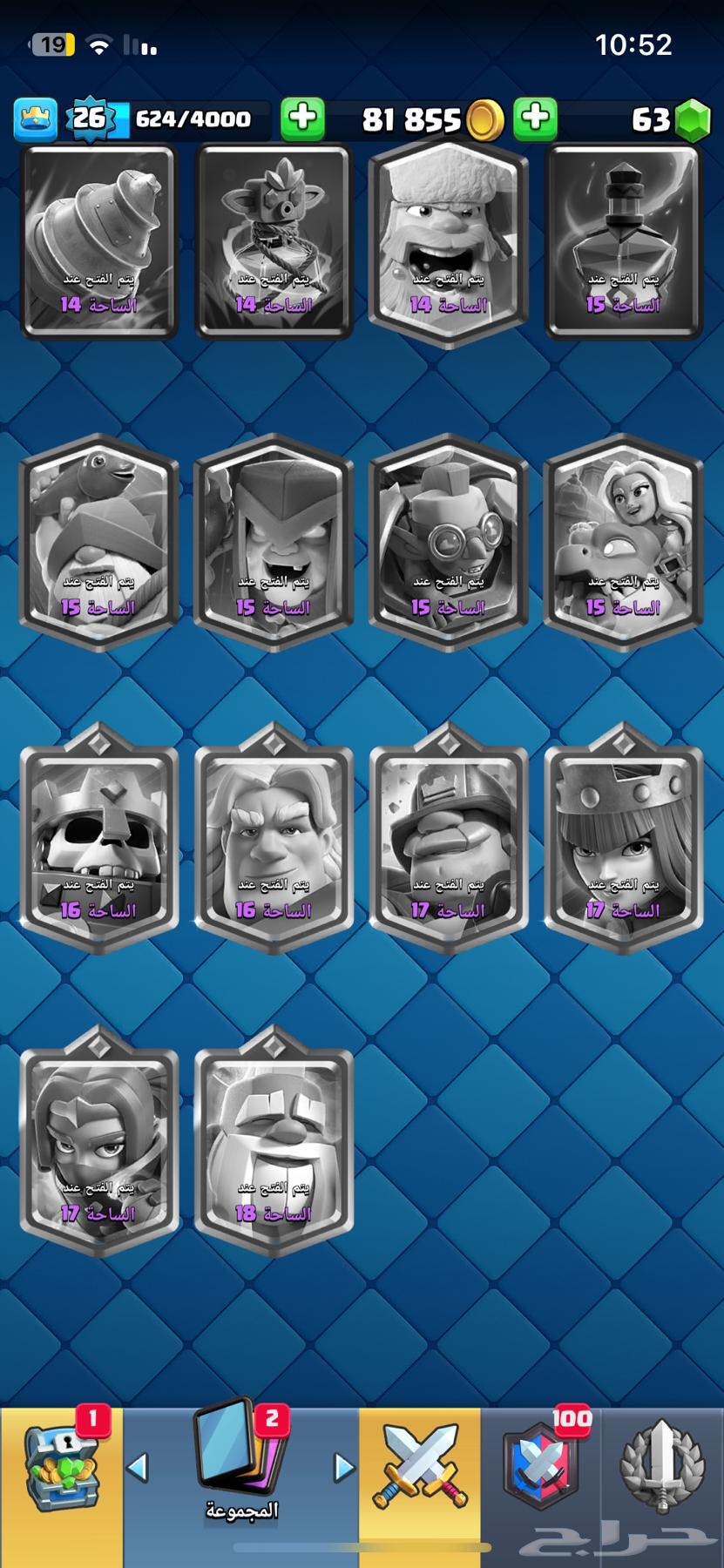The width and height of the screenshot is (724, 1568).
Task: View the locked goggles character card (arena 15)
Action: [x=448, y=542]
